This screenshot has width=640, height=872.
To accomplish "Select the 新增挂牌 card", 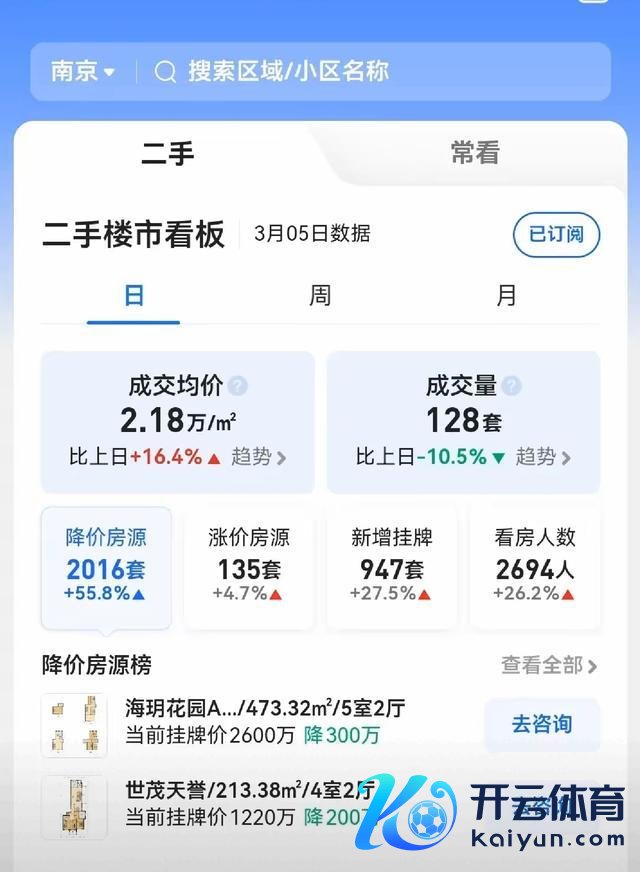I will point(391,567).
